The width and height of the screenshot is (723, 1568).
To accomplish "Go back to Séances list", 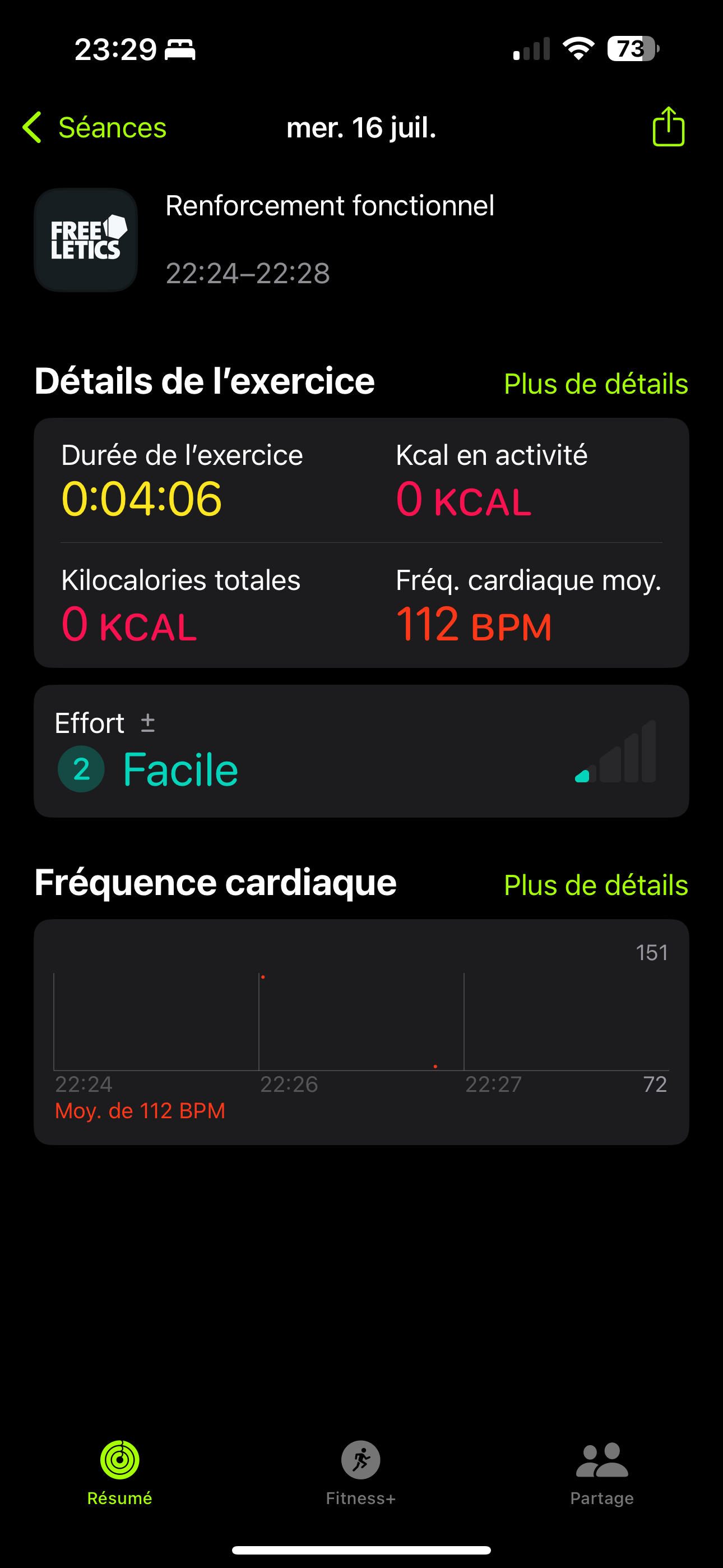I will click(x=94, y=128).
